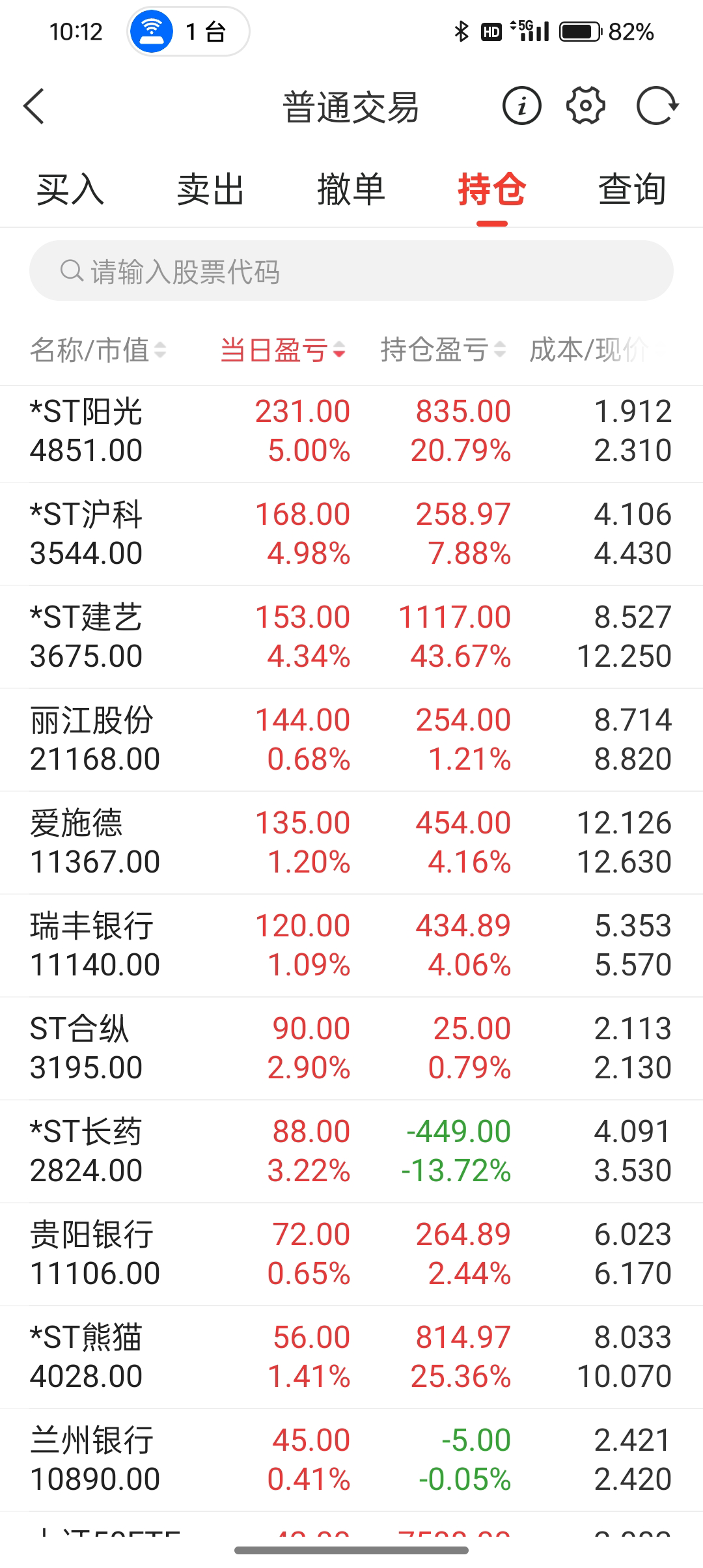Screen dimensions: 703x1568
Task: Open the *ST建艺 holding row
Action: tap(351, 637)
